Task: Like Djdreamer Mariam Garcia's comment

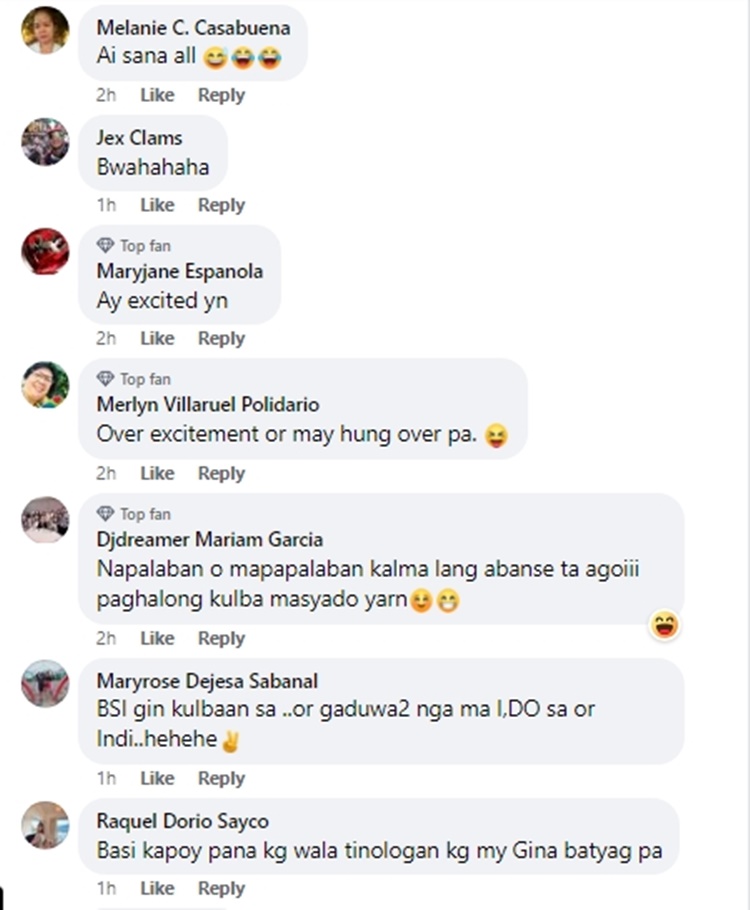Action: (157, 638)
